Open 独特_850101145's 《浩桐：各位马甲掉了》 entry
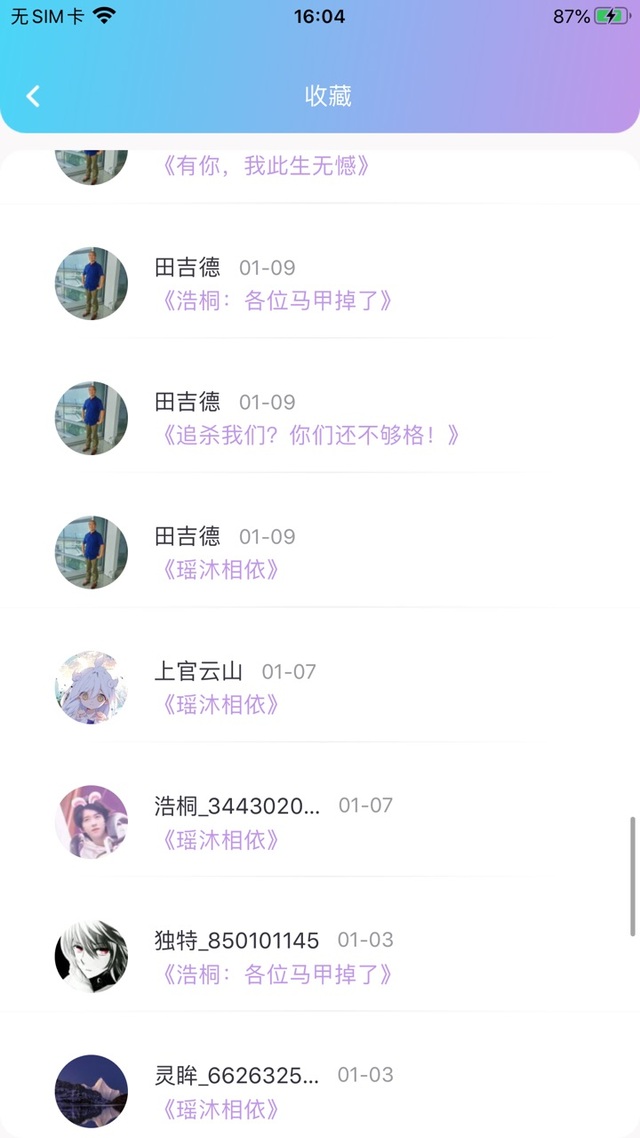640x1138 pixels. pos(274,974)
